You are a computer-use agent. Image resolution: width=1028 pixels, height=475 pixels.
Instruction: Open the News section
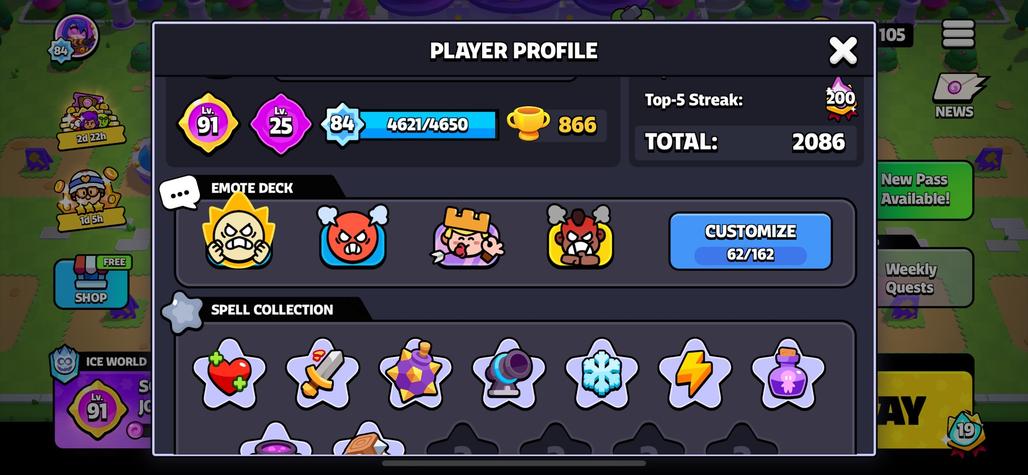tap(955, 95)
